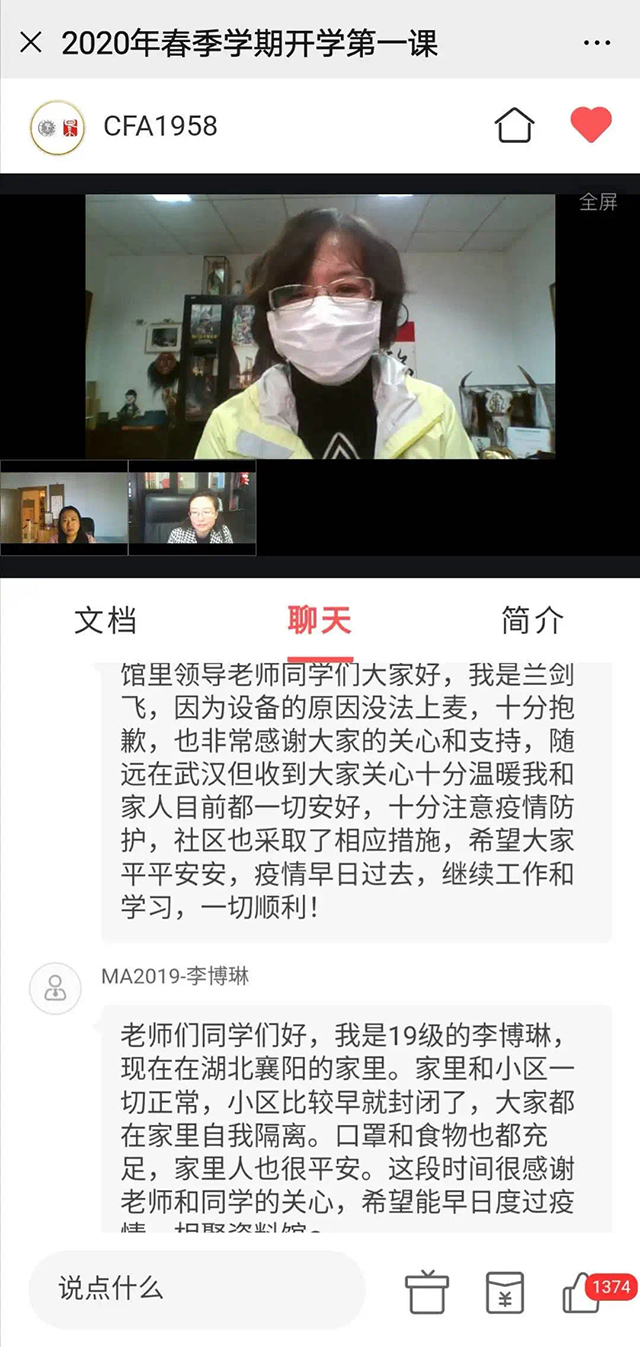Tap the red heart to follow
The height and width of the screenshot is (1347, 640).
click(x=591, y=125)
